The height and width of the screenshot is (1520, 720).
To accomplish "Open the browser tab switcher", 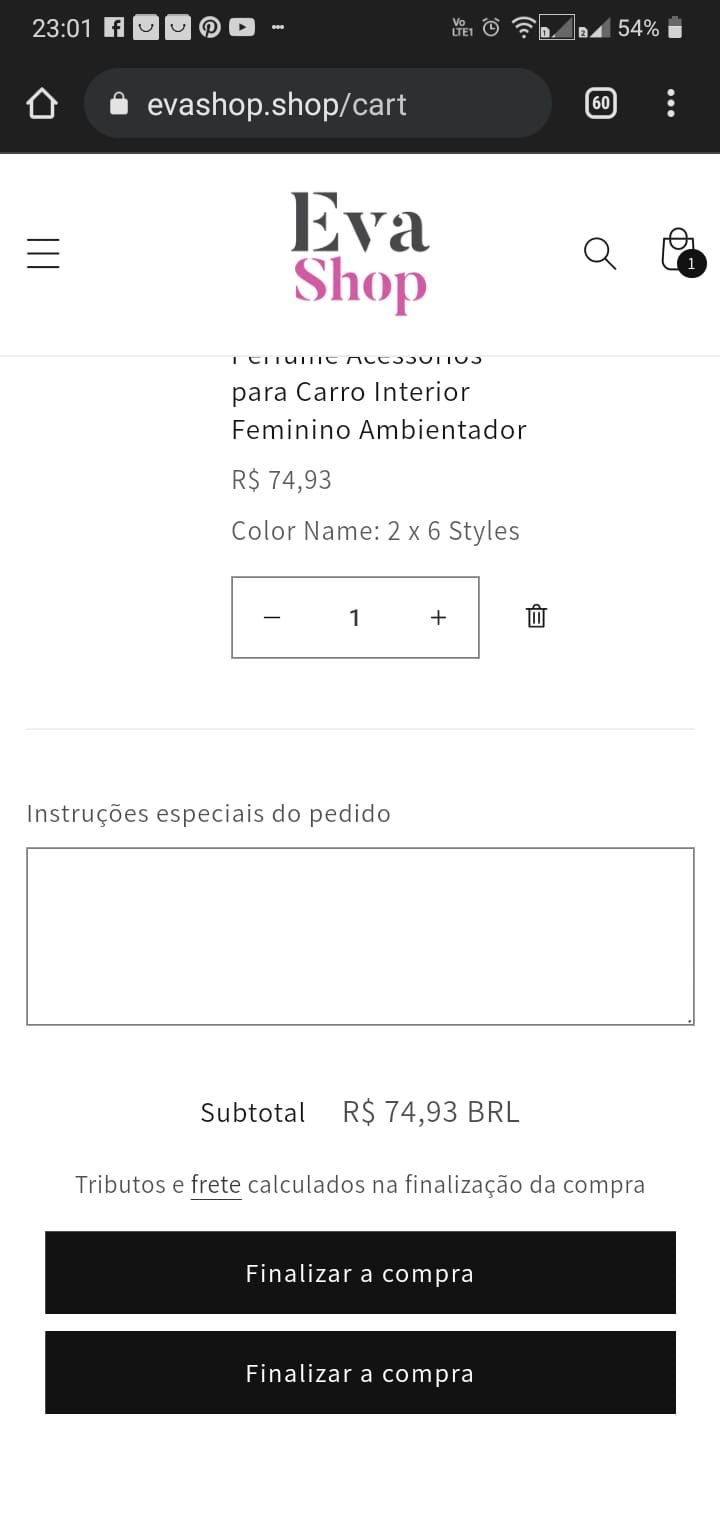I will 600,103.
